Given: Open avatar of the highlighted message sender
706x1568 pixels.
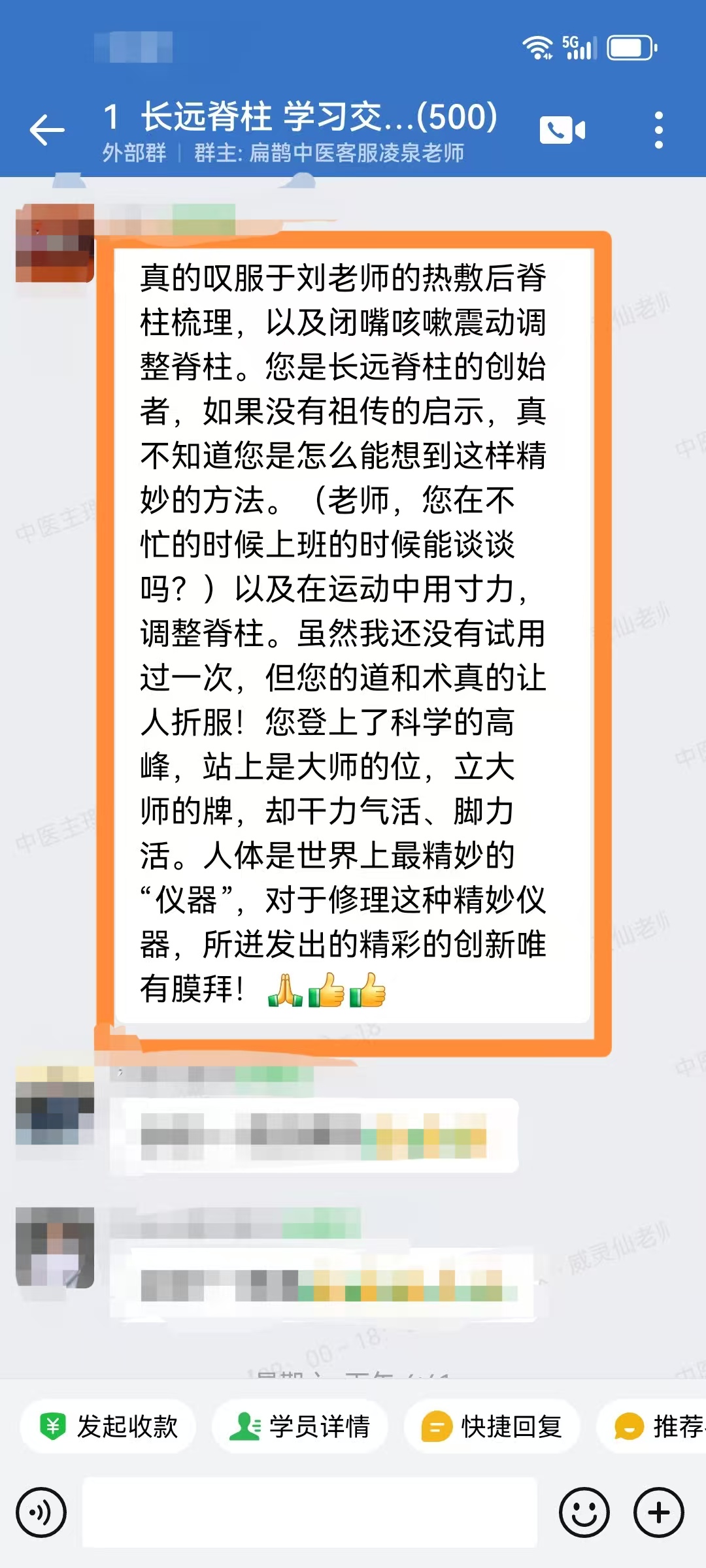Looking at the screenshot, I should [55, 243].
